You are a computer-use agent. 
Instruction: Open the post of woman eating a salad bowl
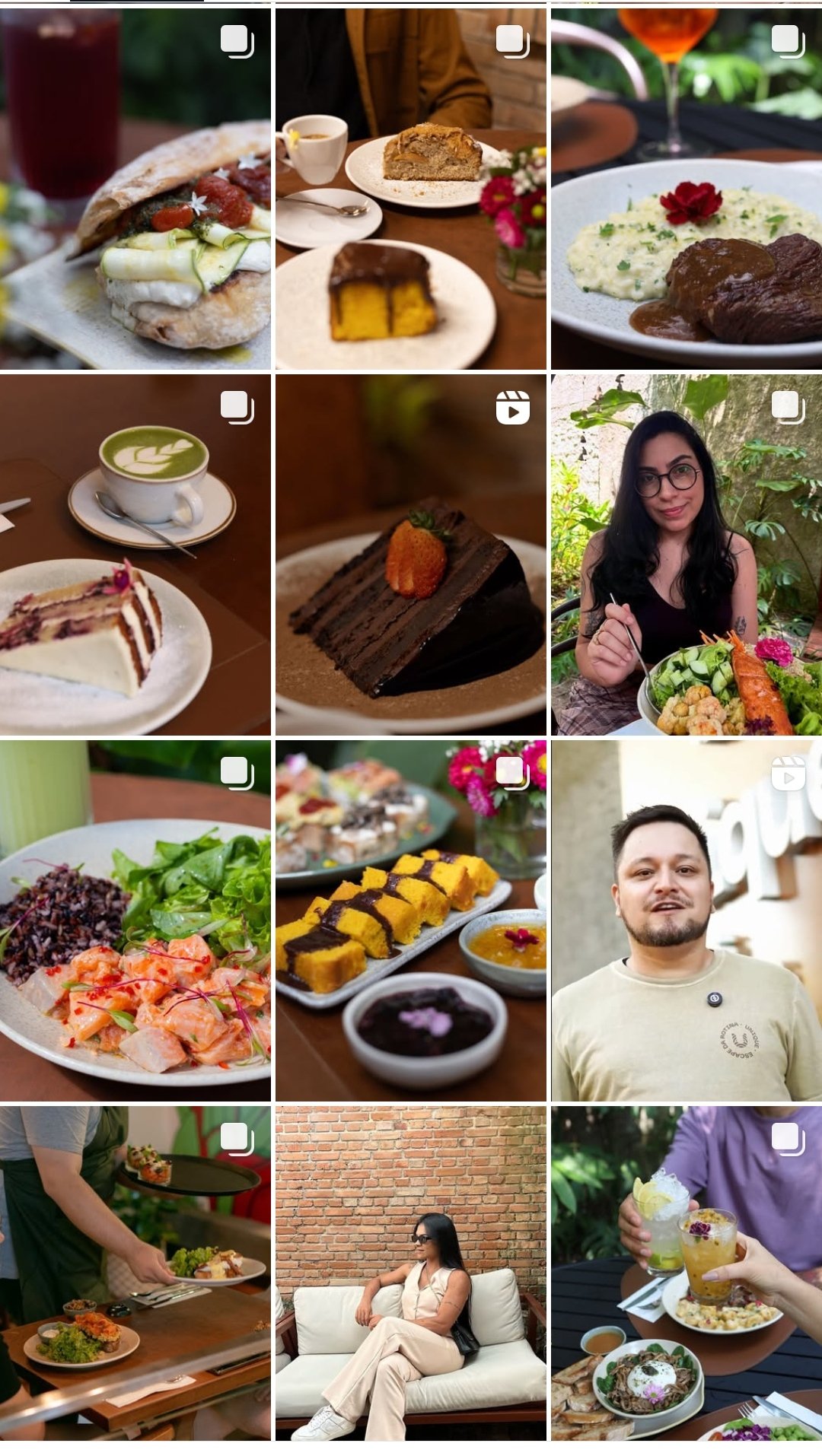tap(686, 555)
